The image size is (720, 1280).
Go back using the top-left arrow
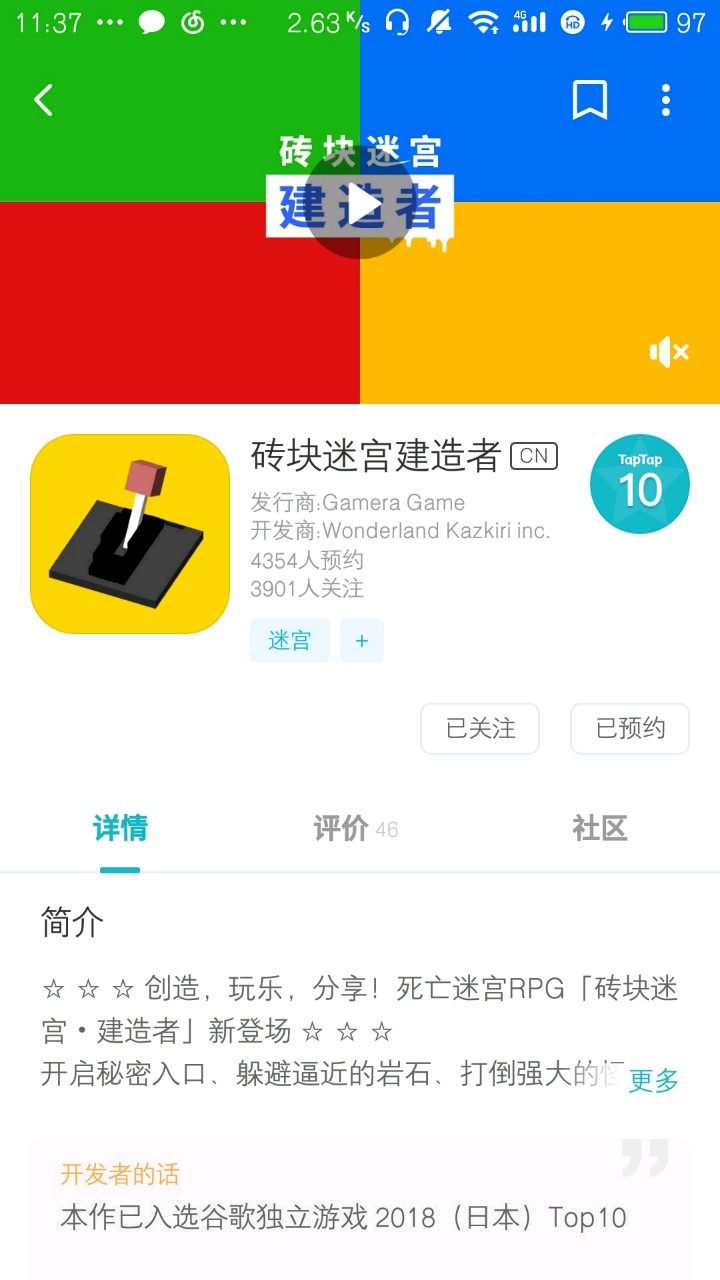pos(43,100)
